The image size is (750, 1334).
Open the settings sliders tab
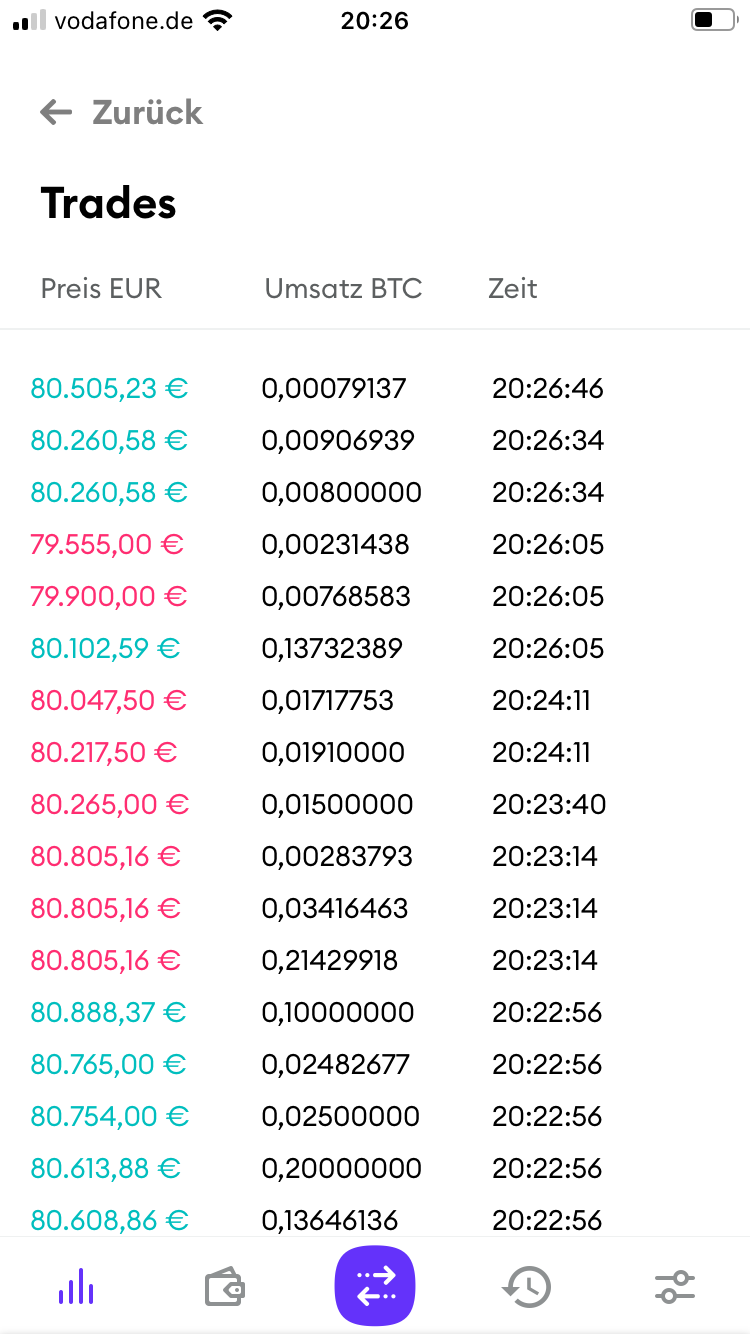click(x=675, y=1287)
